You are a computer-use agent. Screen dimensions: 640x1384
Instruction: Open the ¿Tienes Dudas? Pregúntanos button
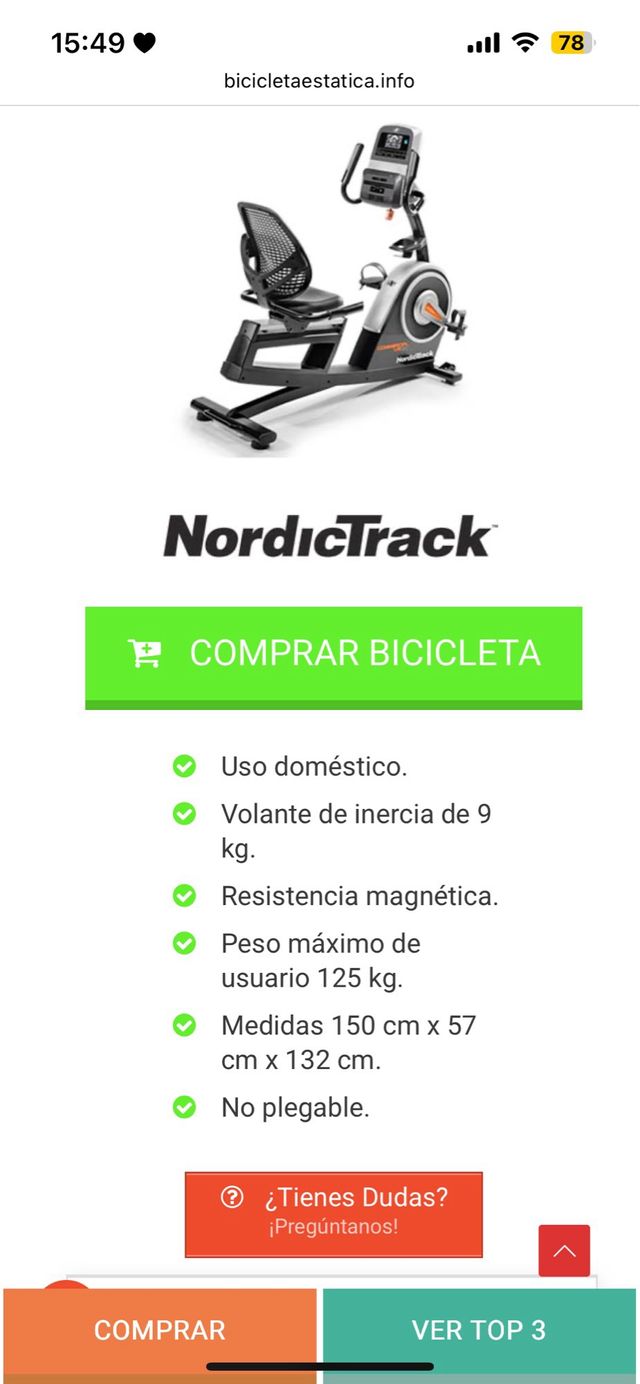point(334,1213)
